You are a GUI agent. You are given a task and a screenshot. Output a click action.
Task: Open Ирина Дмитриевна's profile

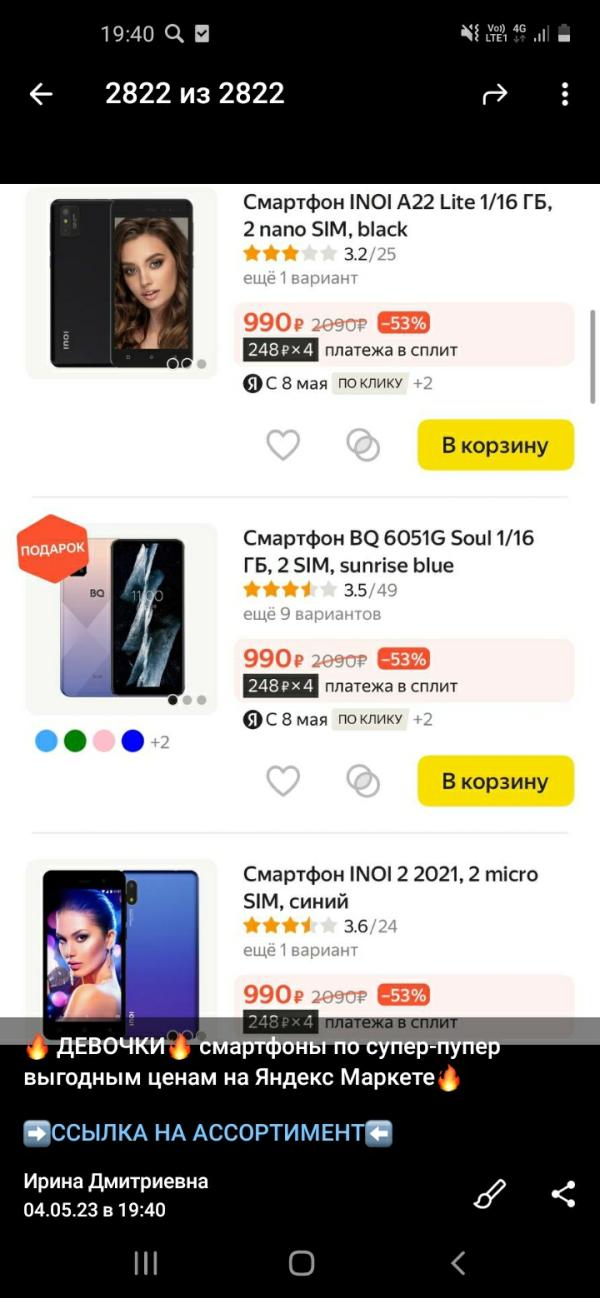click(x=116, y=1181)
